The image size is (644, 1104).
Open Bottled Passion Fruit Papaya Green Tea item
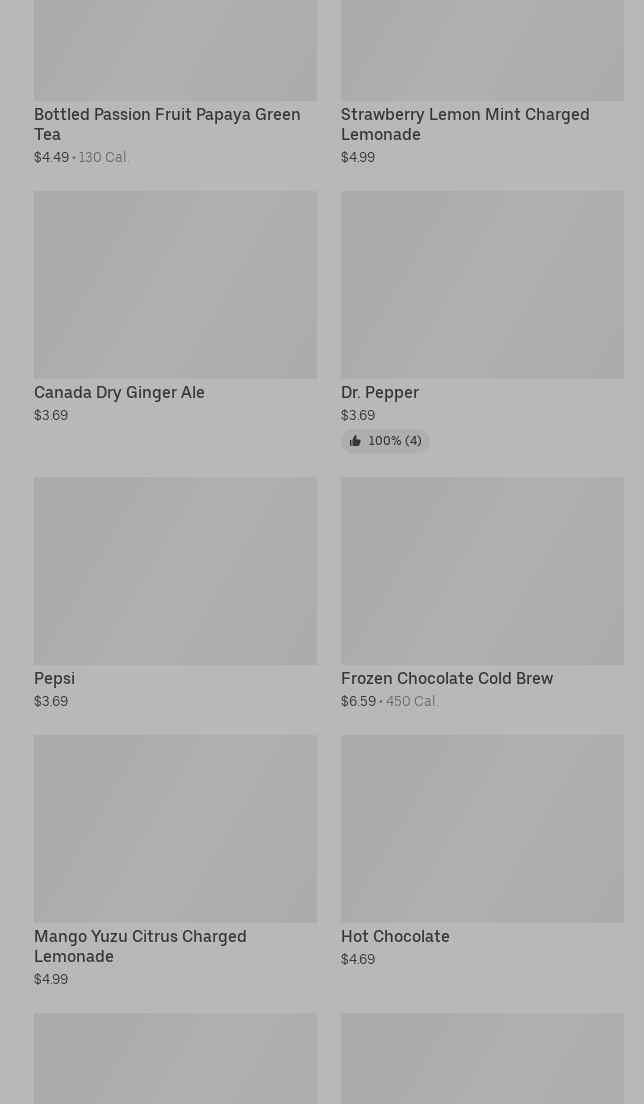tap(175, 83)
